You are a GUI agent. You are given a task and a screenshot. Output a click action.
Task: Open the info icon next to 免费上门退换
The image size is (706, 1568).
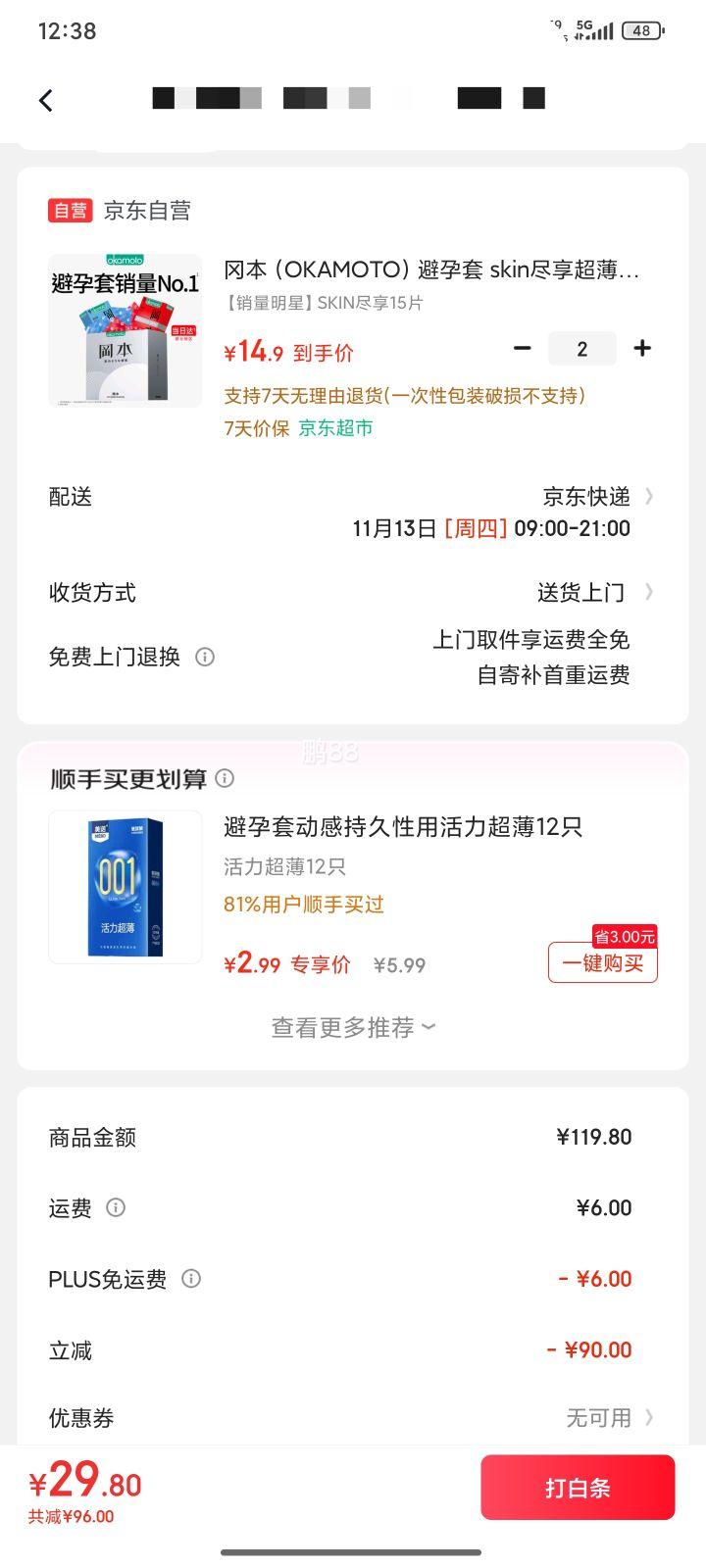pos(205,657)
